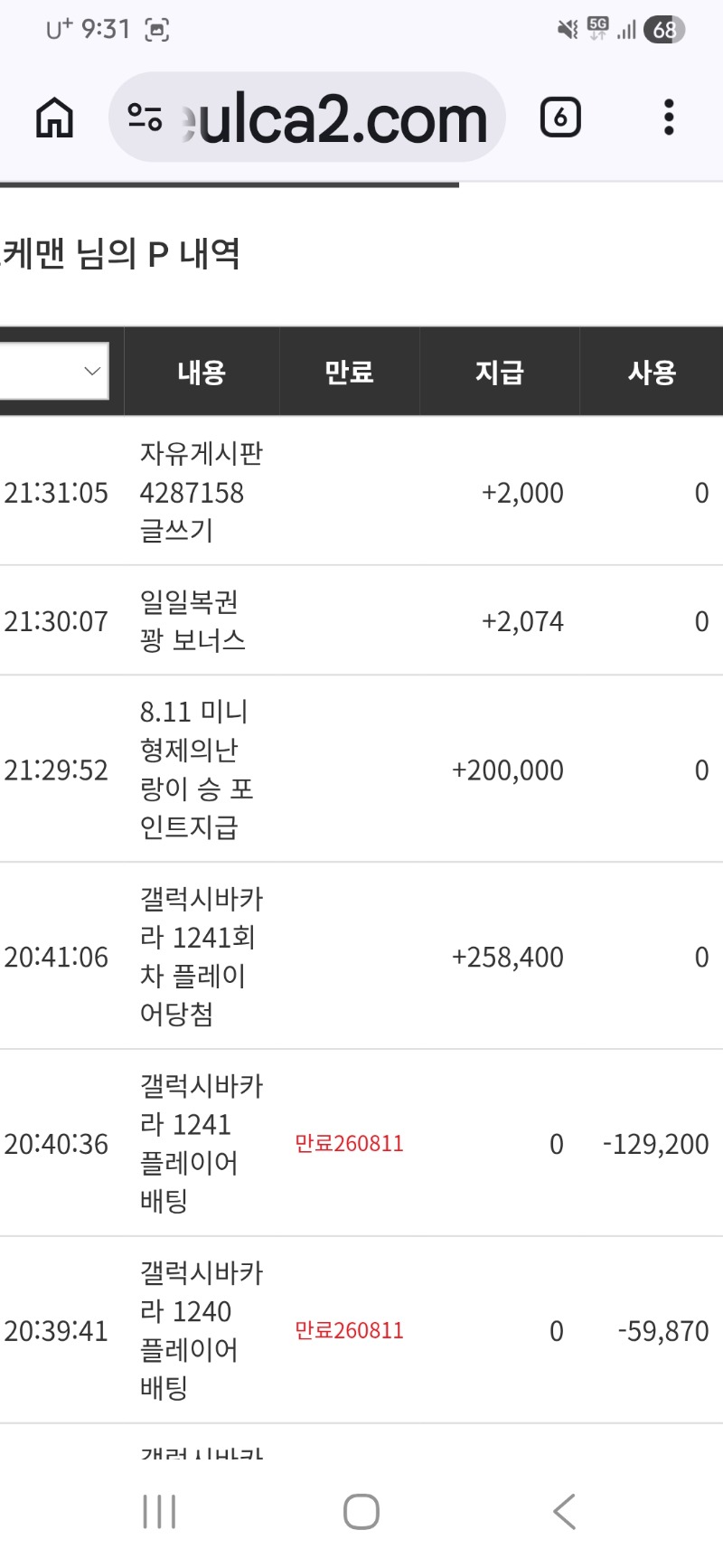Viewport: 723px width, 1568px height.
Task: Open recent apps from the navigation bar
Action: pos(159,1511)
